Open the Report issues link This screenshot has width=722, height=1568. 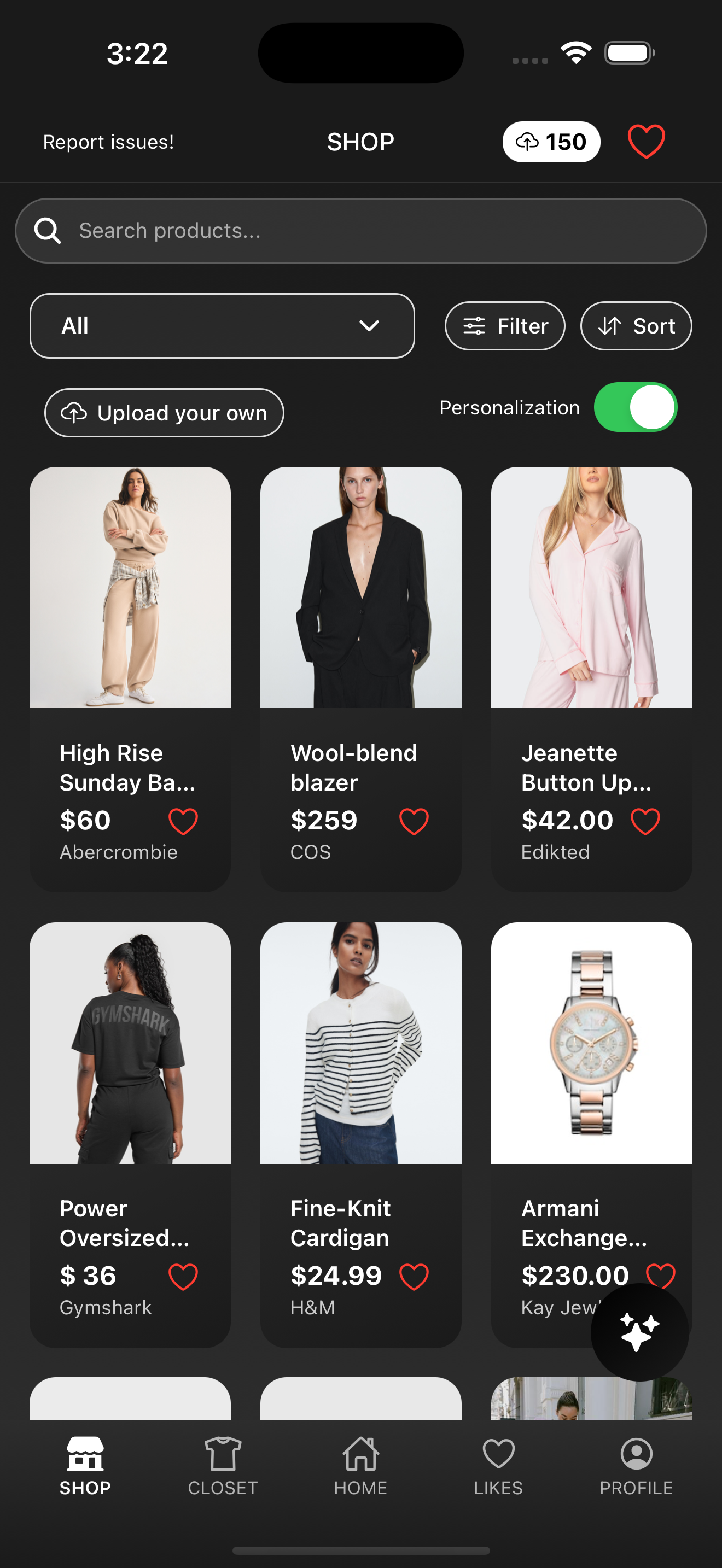(x=108, y=142)
